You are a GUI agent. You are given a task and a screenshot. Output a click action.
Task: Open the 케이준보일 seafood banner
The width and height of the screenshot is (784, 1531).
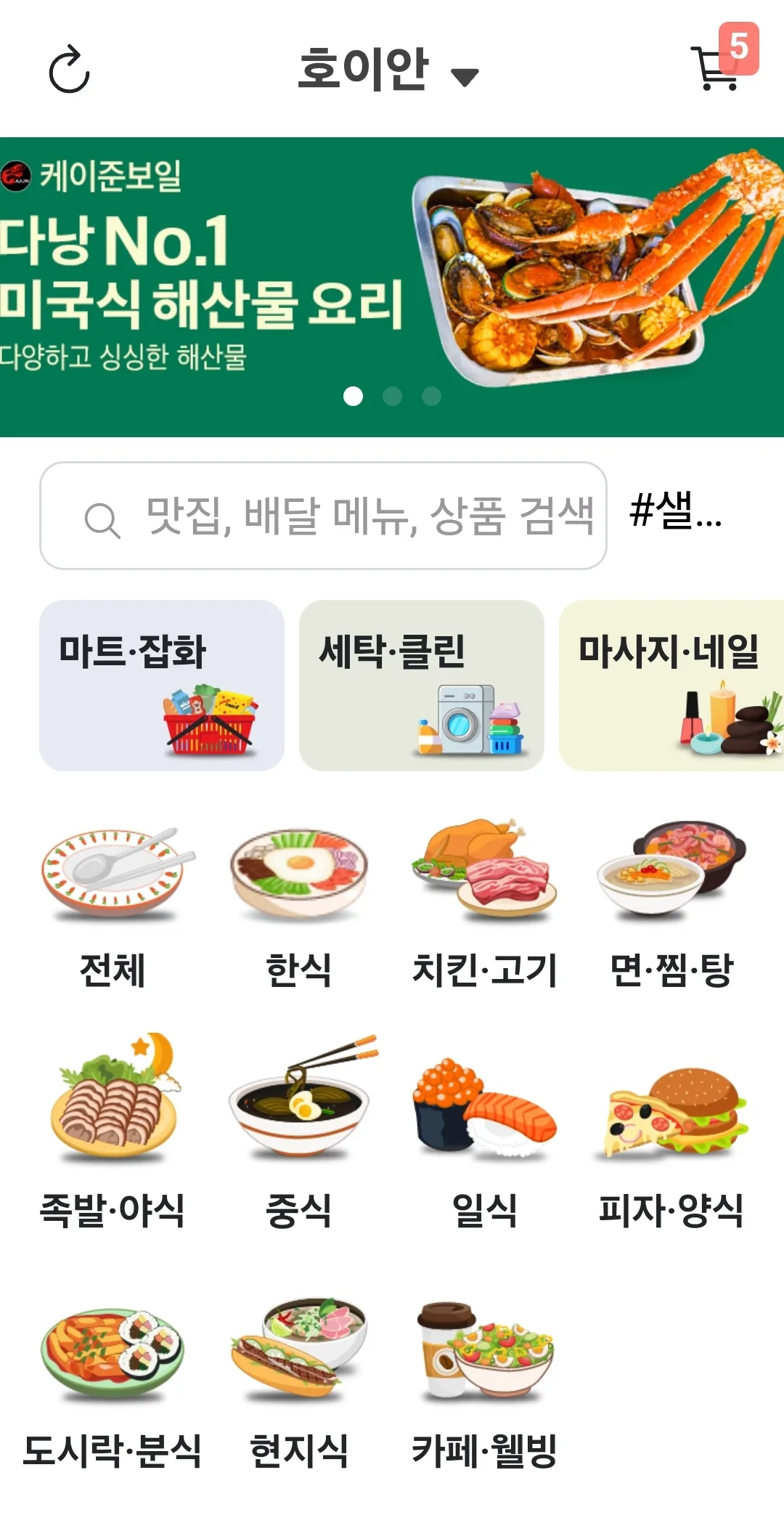(x=392, y=287)
